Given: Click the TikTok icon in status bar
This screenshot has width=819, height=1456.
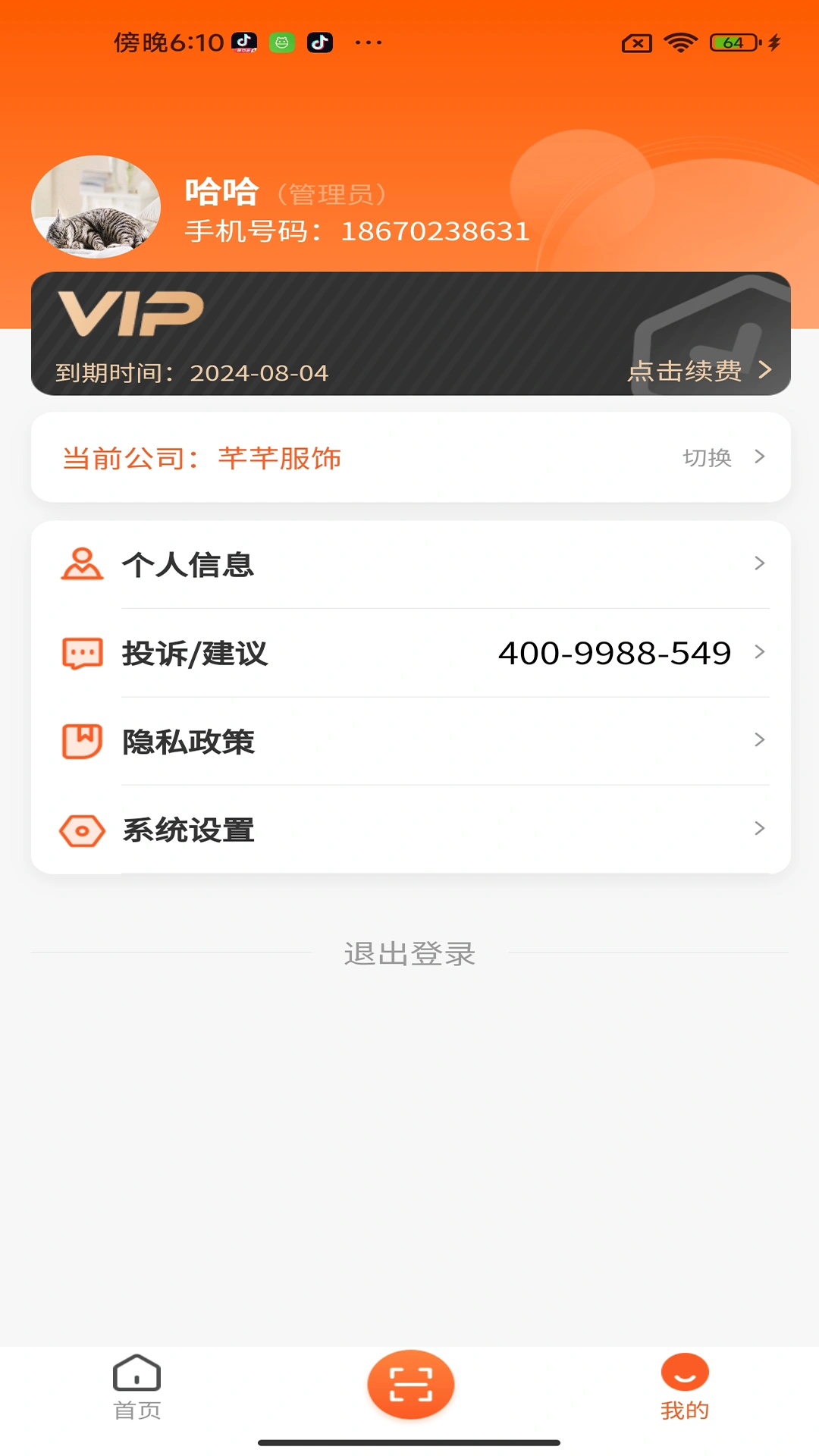Looking at the screenshot, I should (x=320, y=42).
